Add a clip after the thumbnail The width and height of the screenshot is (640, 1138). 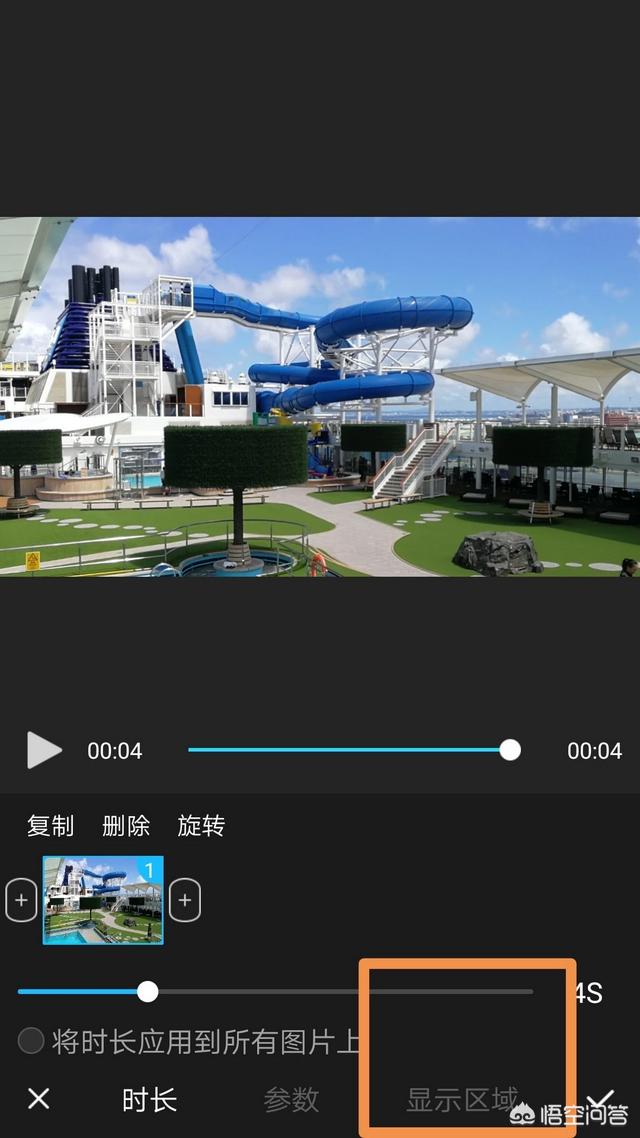point(185,901)
